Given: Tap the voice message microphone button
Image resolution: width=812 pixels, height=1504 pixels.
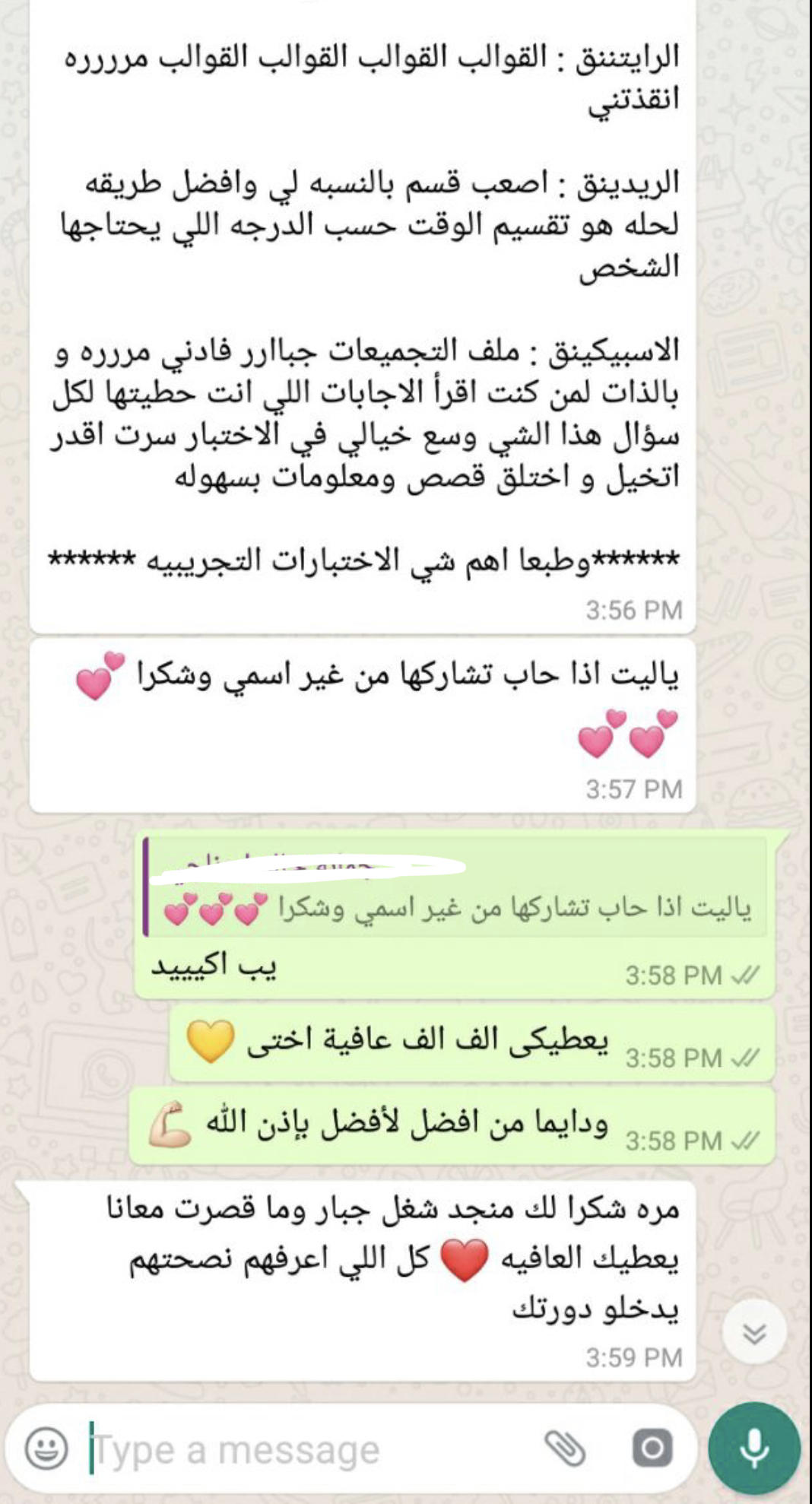Looking at the screenshot, I should coord(753,1448).
